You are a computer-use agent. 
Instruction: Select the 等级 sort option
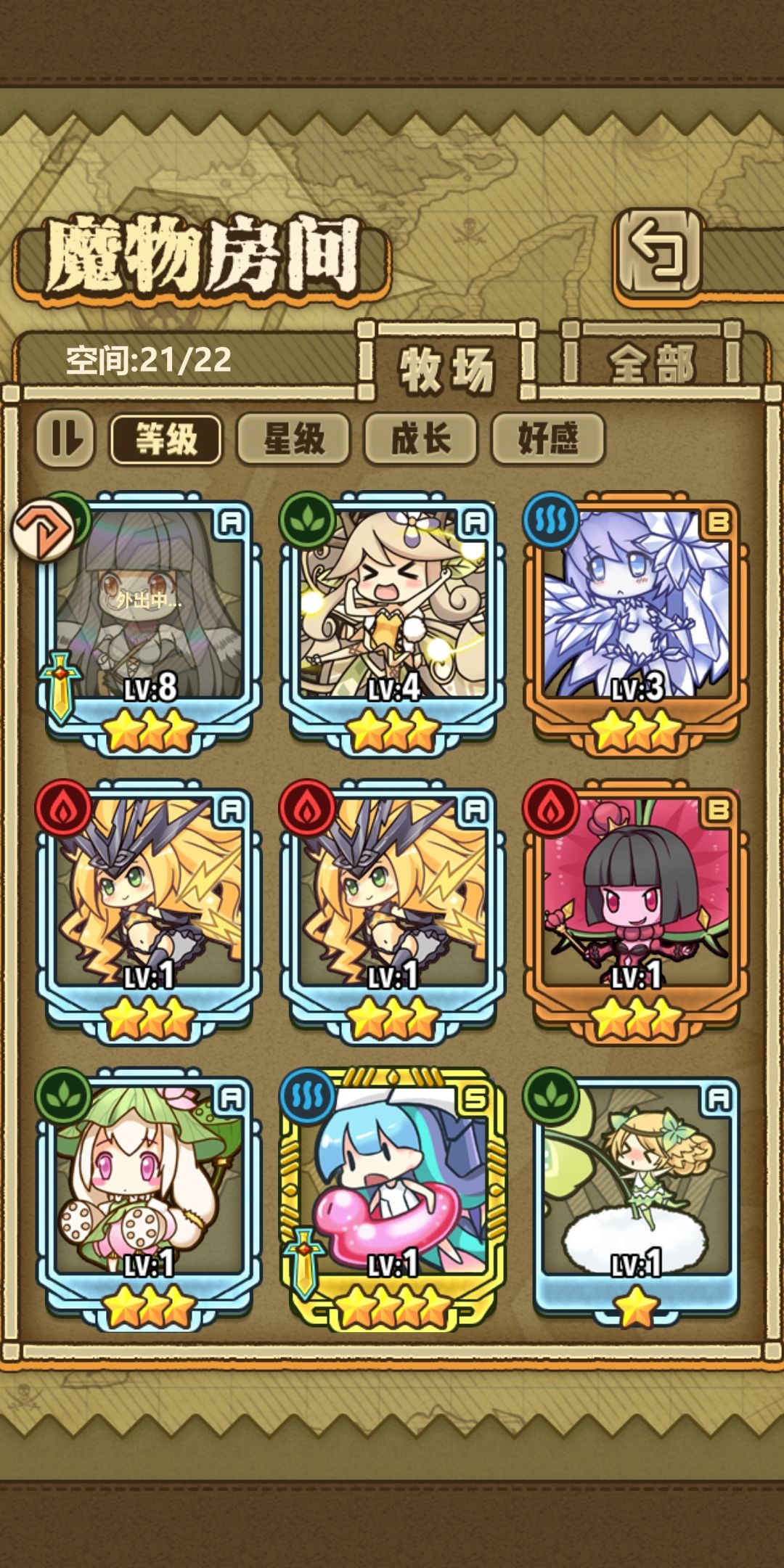161,439
